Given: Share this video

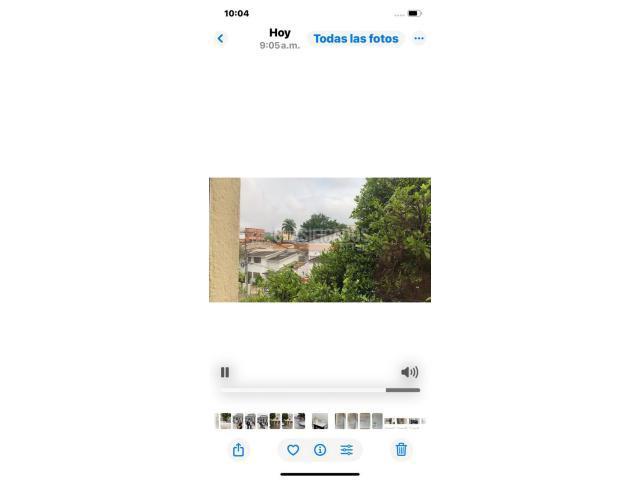Looking at the screenshot, I should pos(238,450).
